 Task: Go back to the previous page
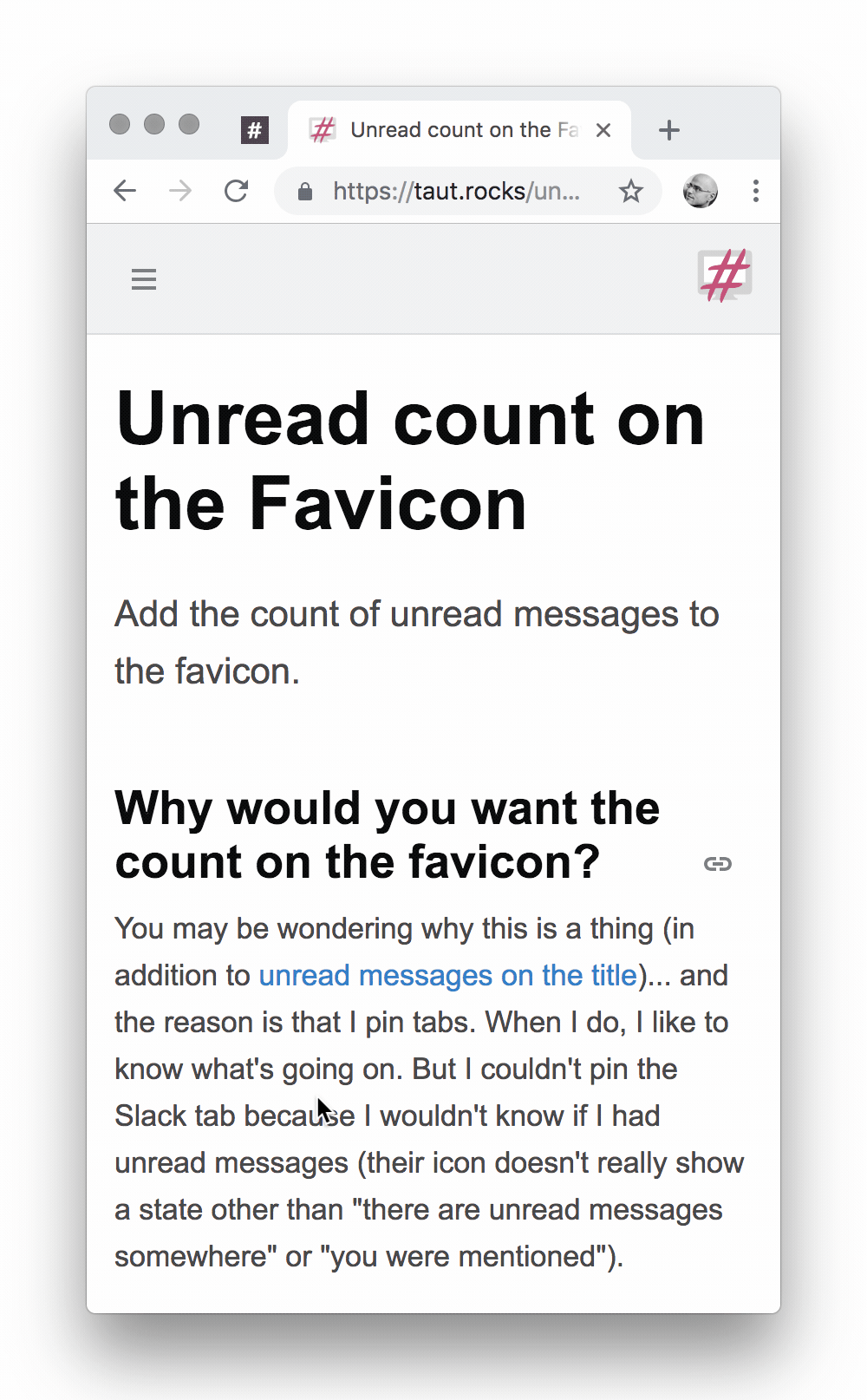pyautogui.click(x=126, y=191)
